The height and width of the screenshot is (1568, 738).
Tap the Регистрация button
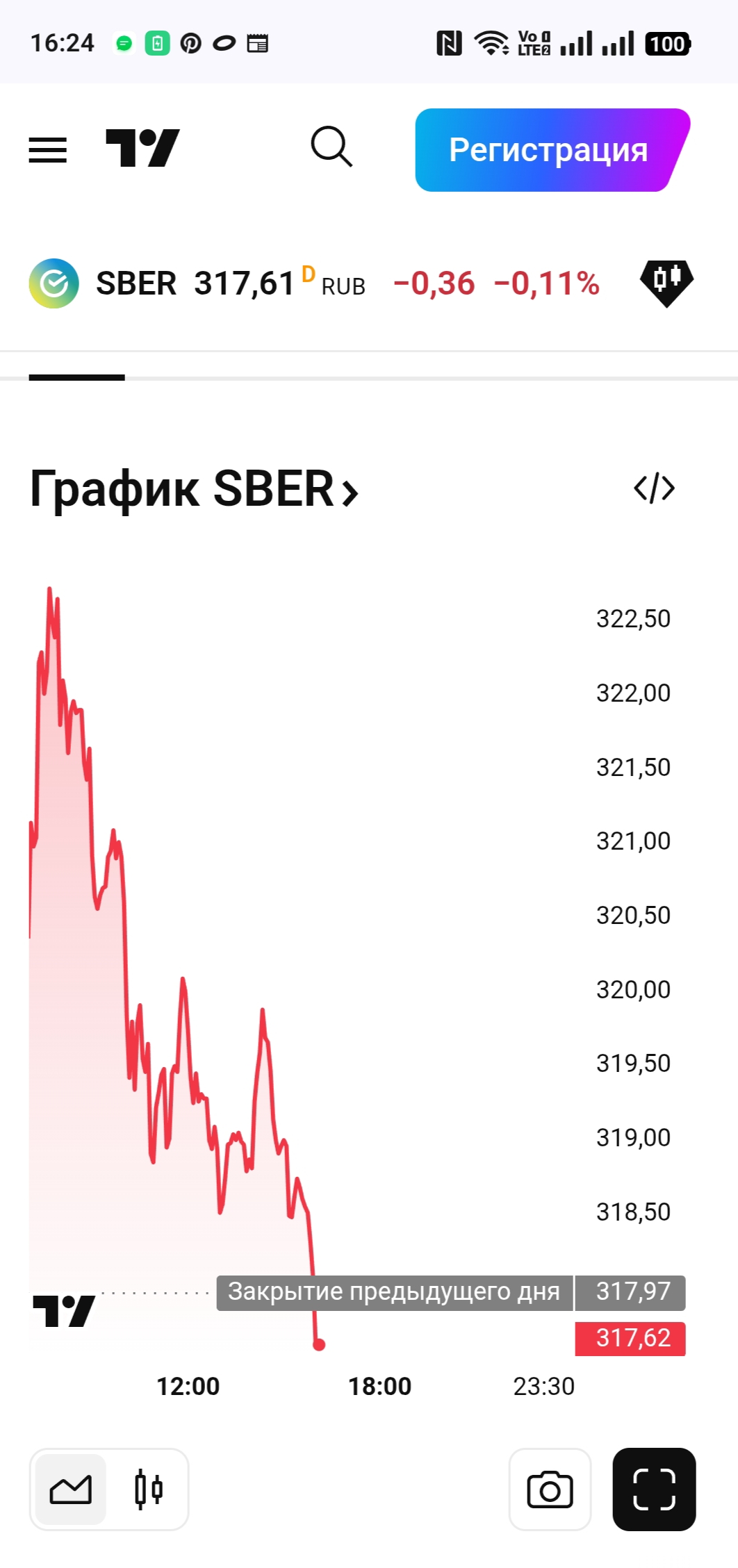(x=548, y=150)
